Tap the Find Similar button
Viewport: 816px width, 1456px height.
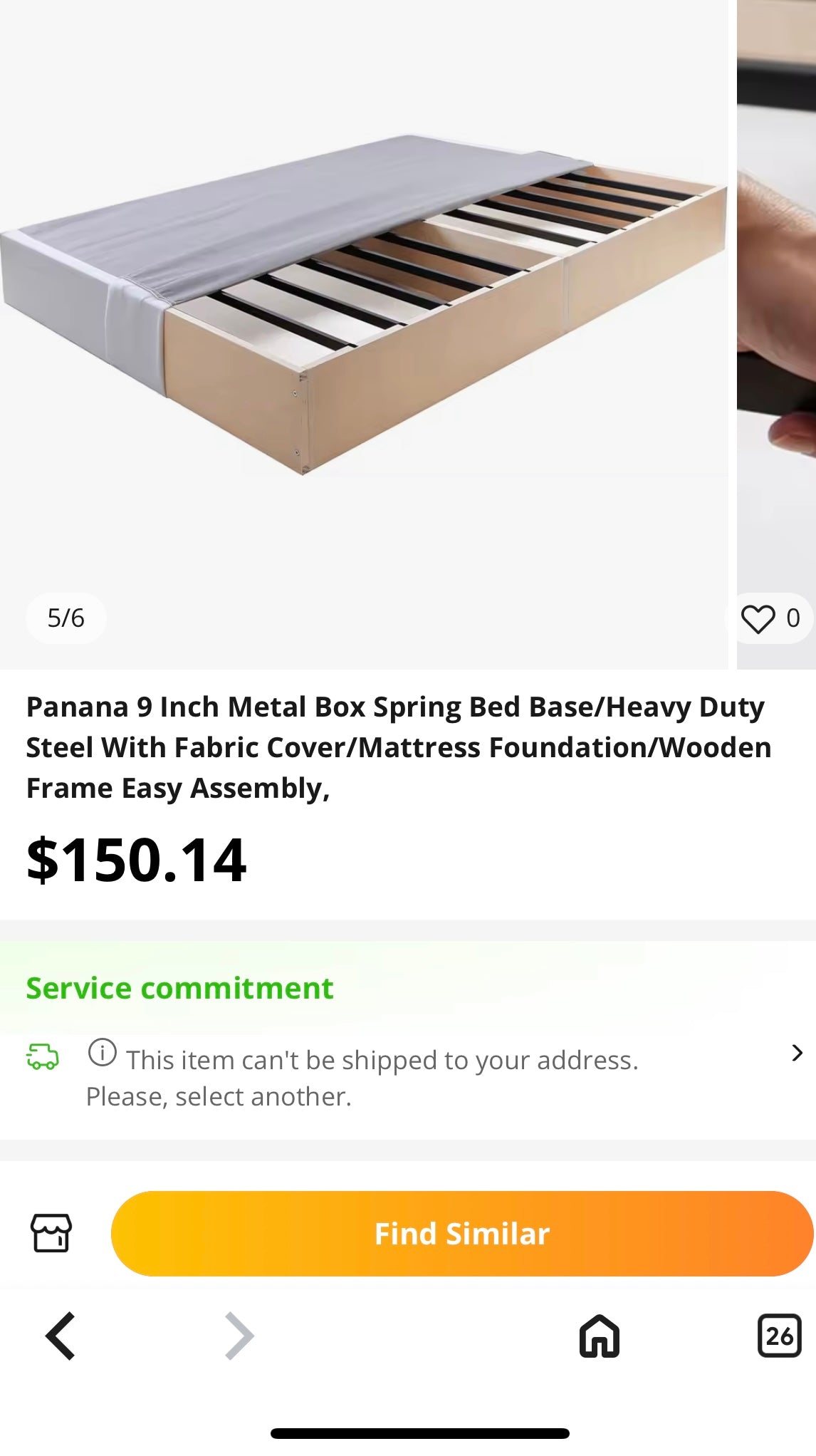[x=461, y=1234]
